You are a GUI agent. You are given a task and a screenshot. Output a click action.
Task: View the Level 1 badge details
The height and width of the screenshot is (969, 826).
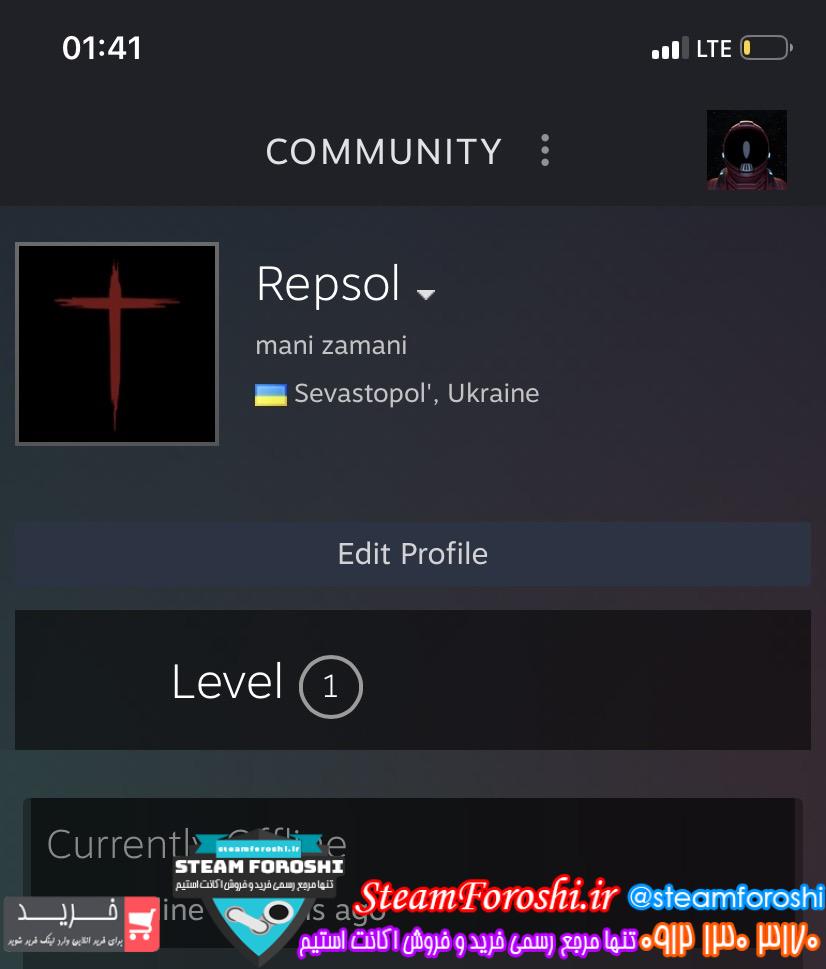pyautogui.click(x=330, y=686)
